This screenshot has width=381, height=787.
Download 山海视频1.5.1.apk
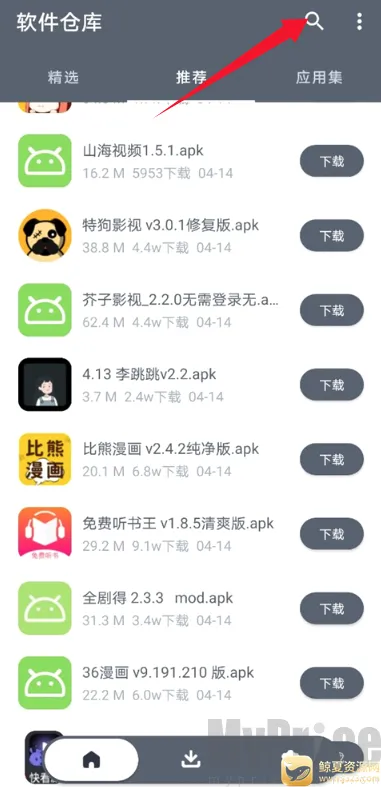tap(332, 161)
